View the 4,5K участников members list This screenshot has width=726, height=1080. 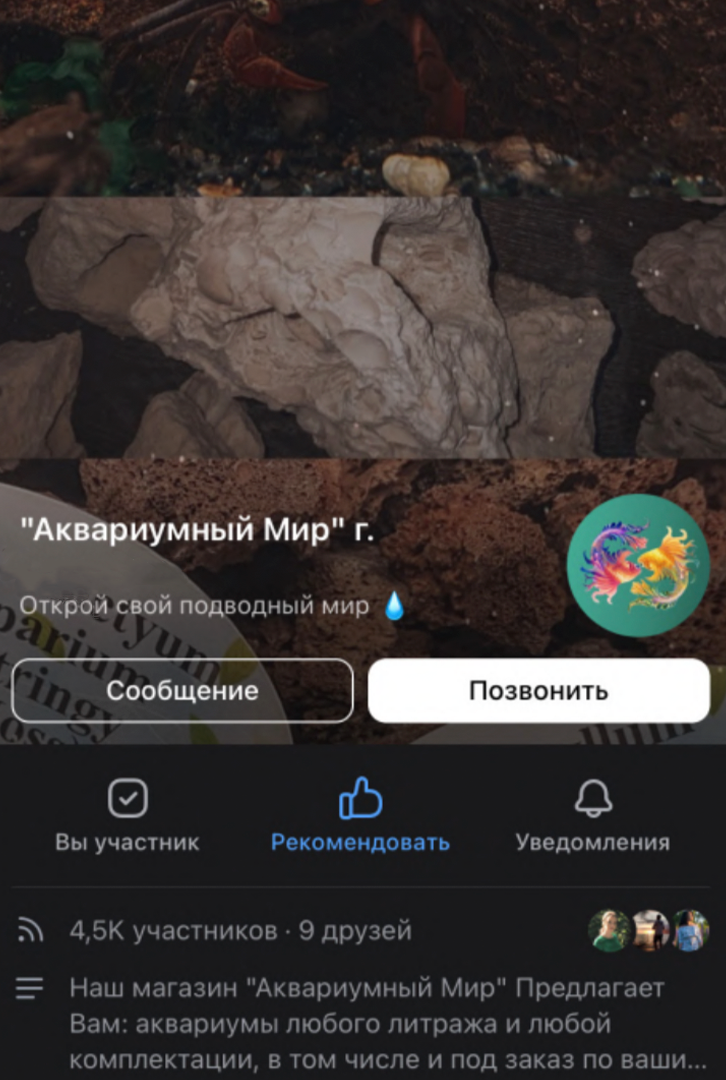pyautogui.click(x=172, y=931)
